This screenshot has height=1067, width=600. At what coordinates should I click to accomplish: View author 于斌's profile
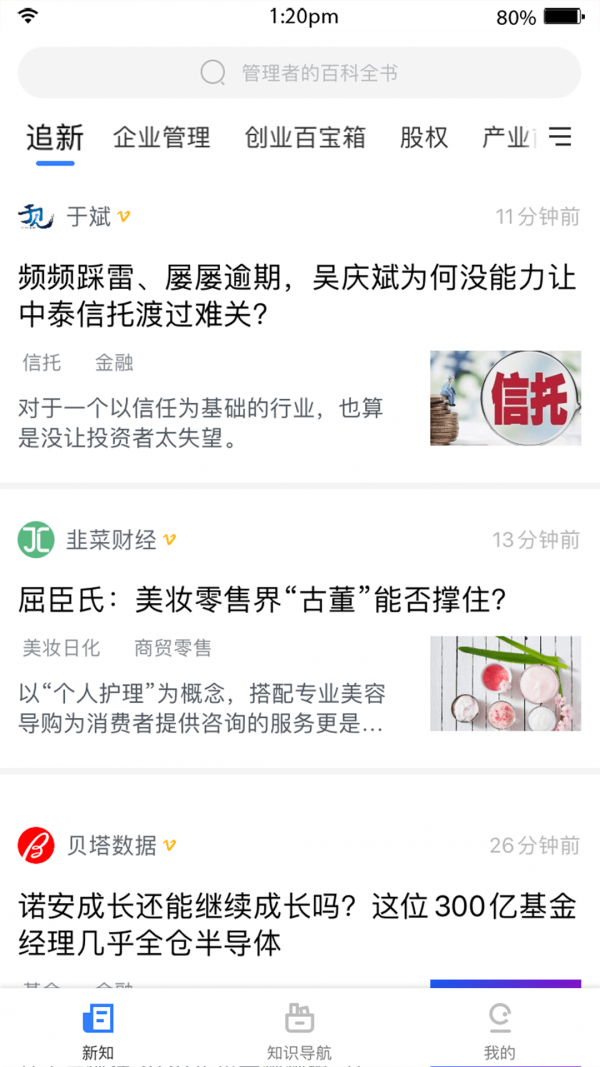pyautogui.click(x=88, y=216)
